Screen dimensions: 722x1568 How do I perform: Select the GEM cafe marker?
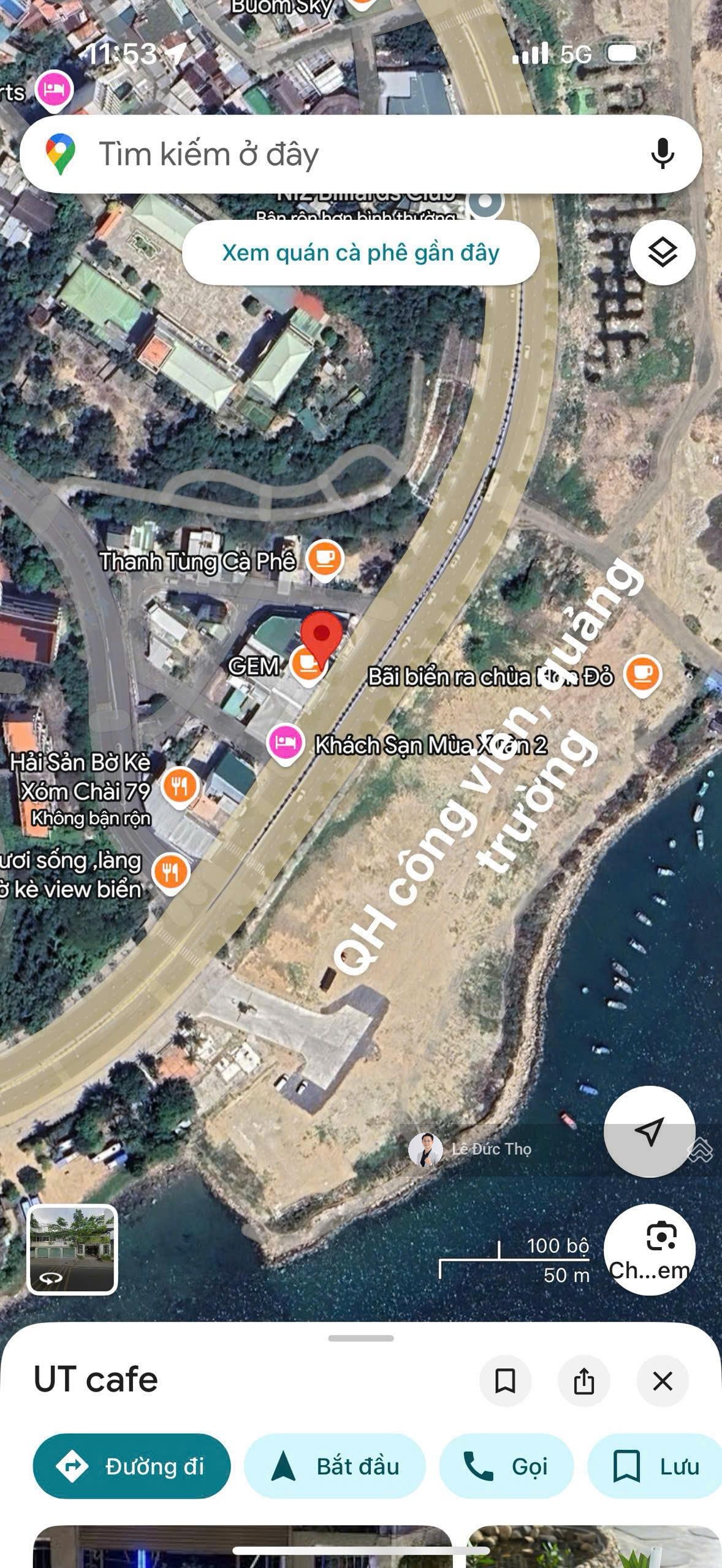coord(307,664)
